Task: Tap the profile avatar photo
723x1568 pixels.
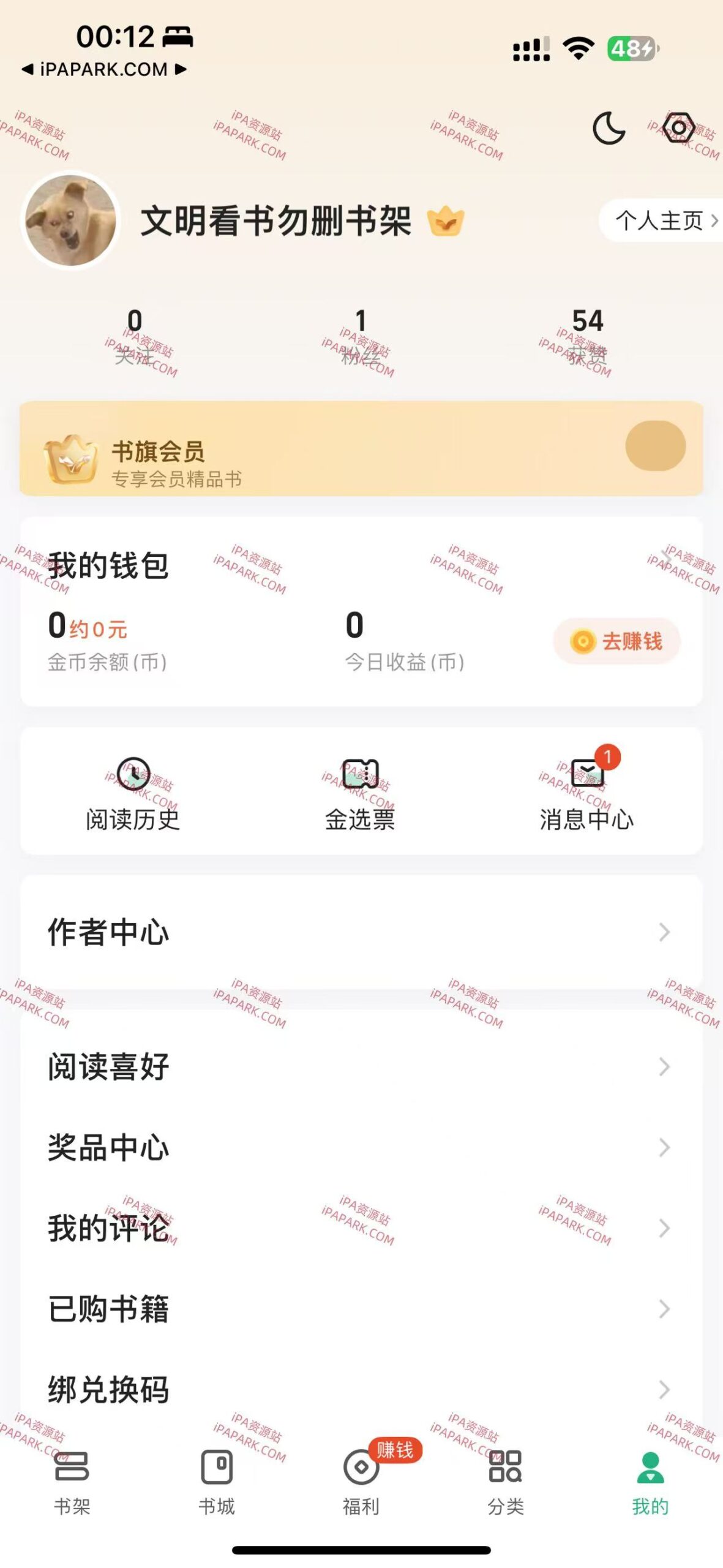Action: click(70, 222)
